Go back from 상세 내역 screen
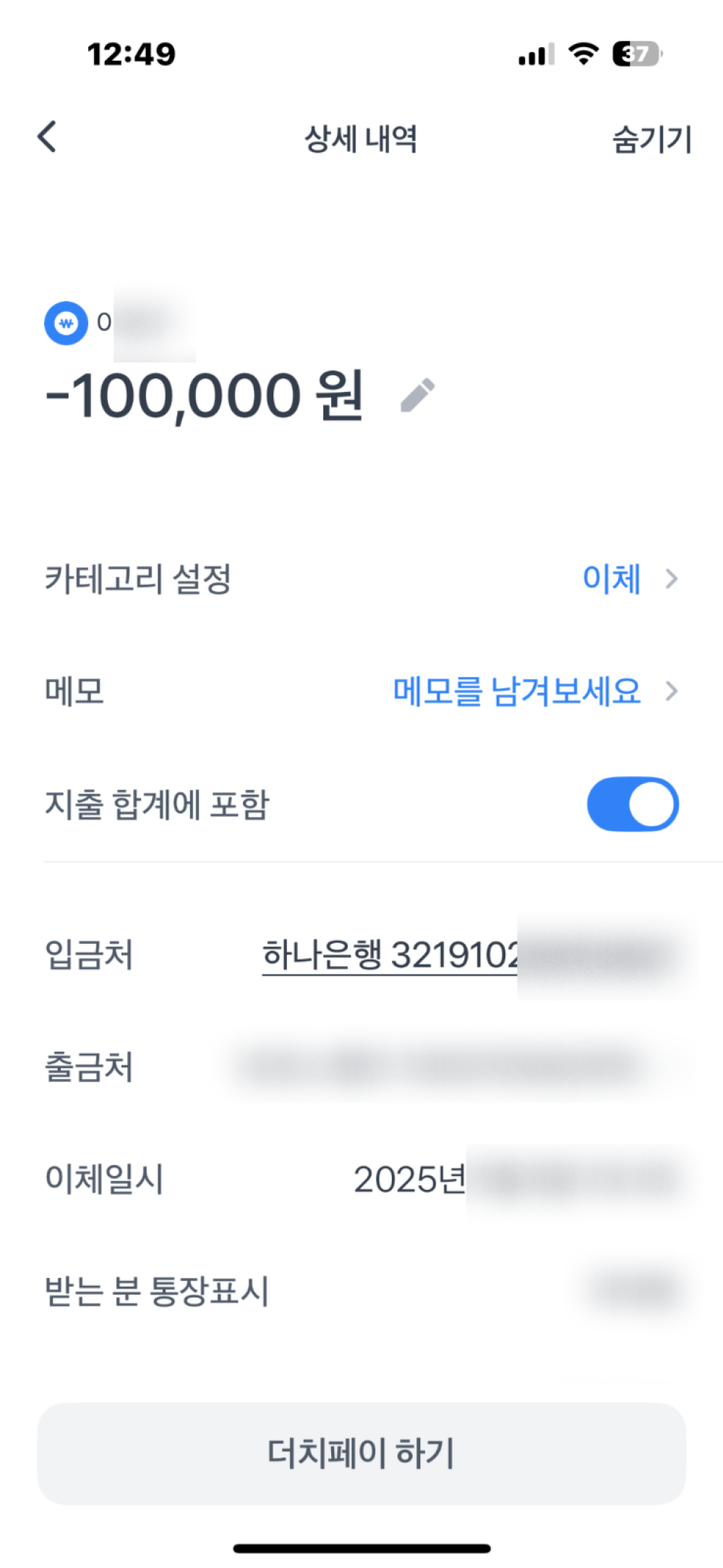This screenshot has height=1568, width=723. point(48,137)
